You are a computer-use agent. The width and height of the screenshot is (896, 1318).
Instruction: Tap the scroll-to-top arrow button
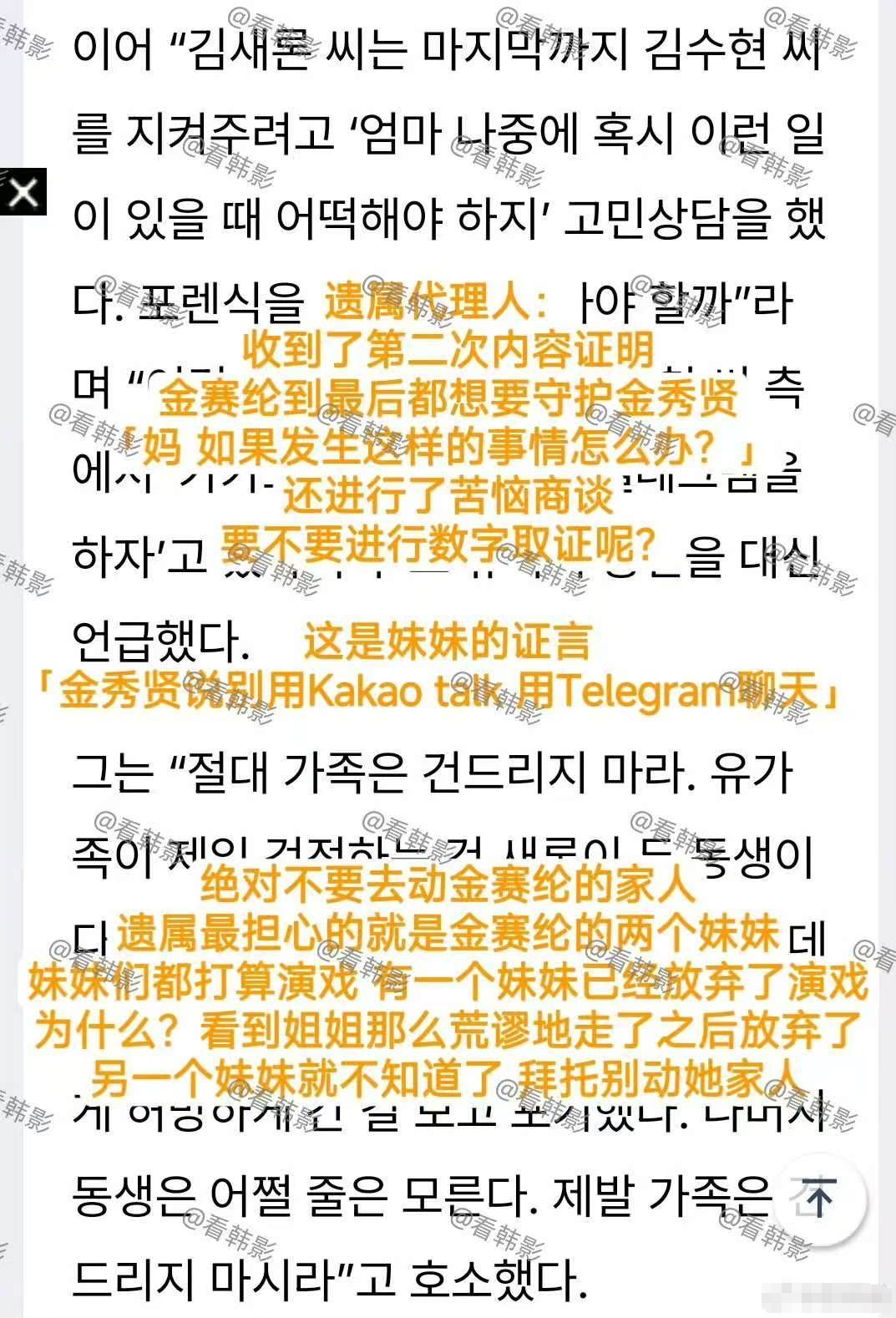tap(819, 1200)
